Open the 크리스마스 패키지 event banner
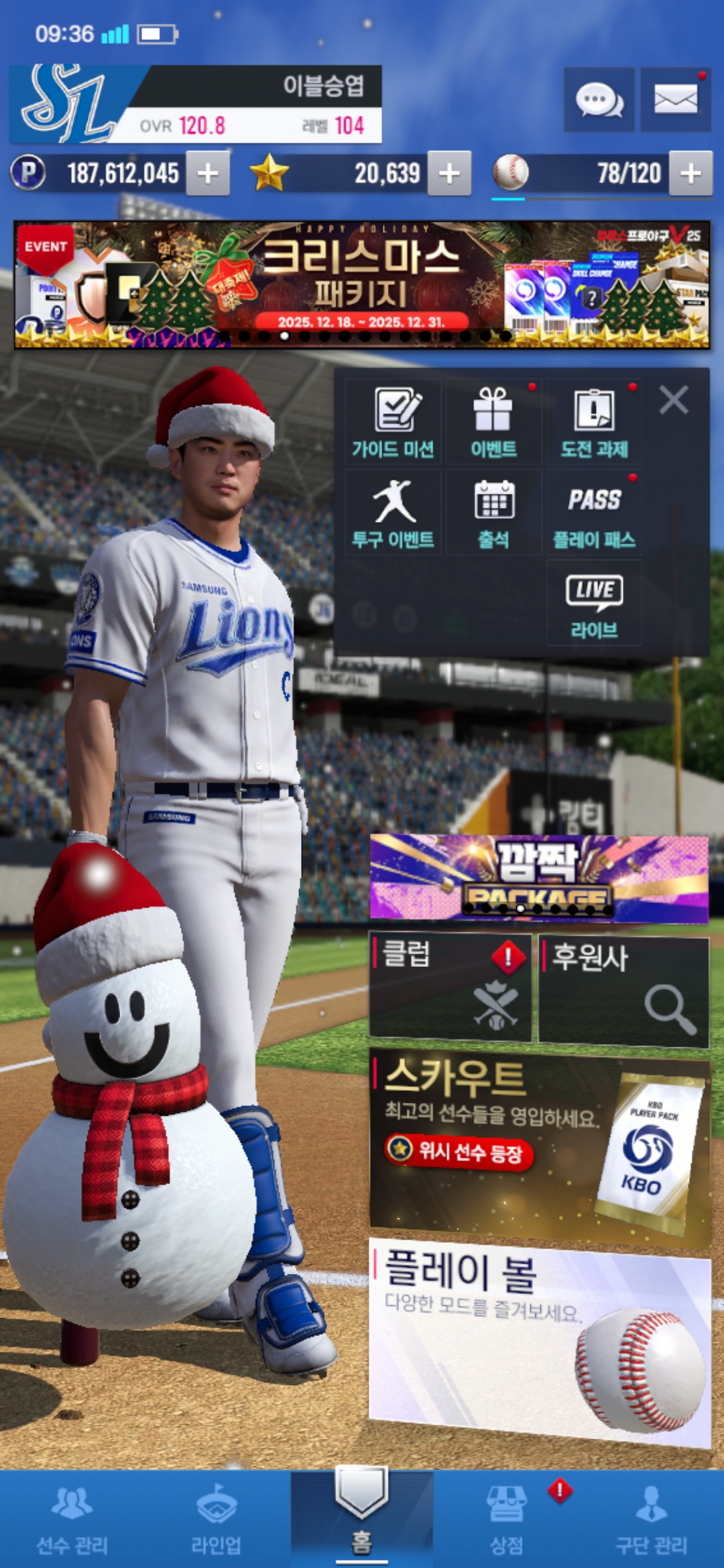 tap(362, 284)
